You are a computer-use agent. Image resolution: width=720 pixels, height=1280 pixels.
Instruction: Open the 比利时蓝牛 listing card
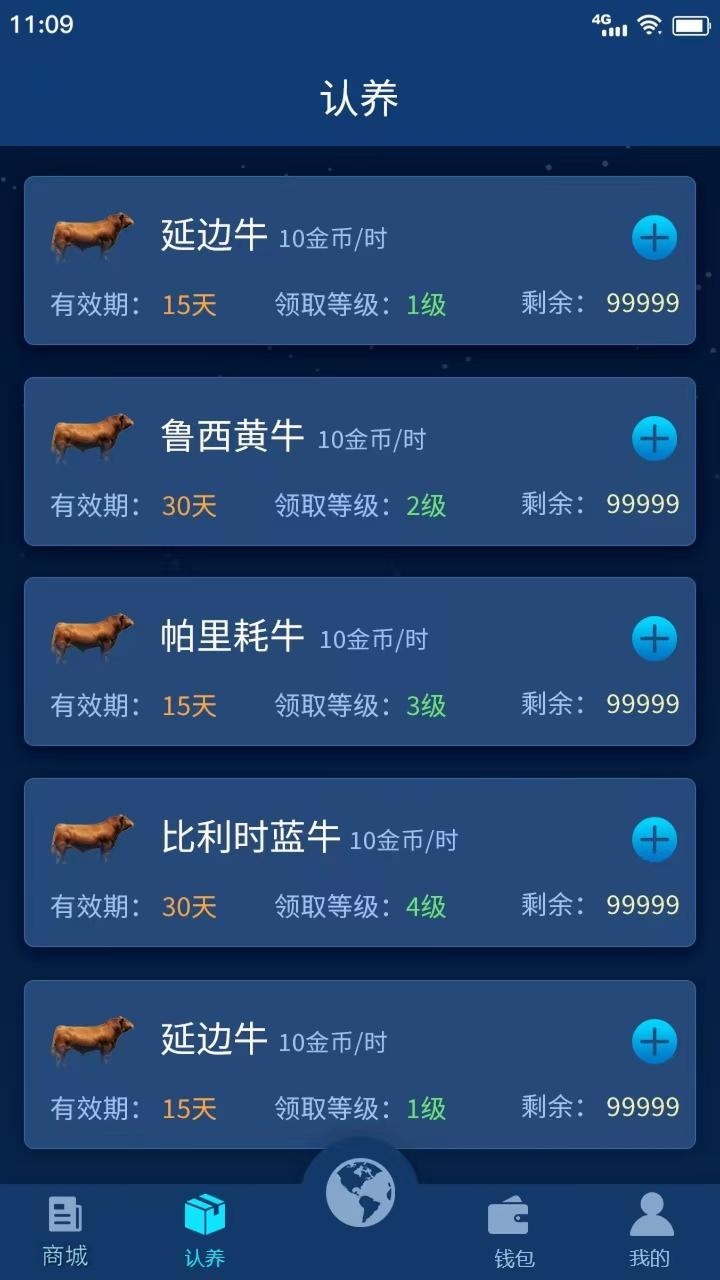point(330,863)
